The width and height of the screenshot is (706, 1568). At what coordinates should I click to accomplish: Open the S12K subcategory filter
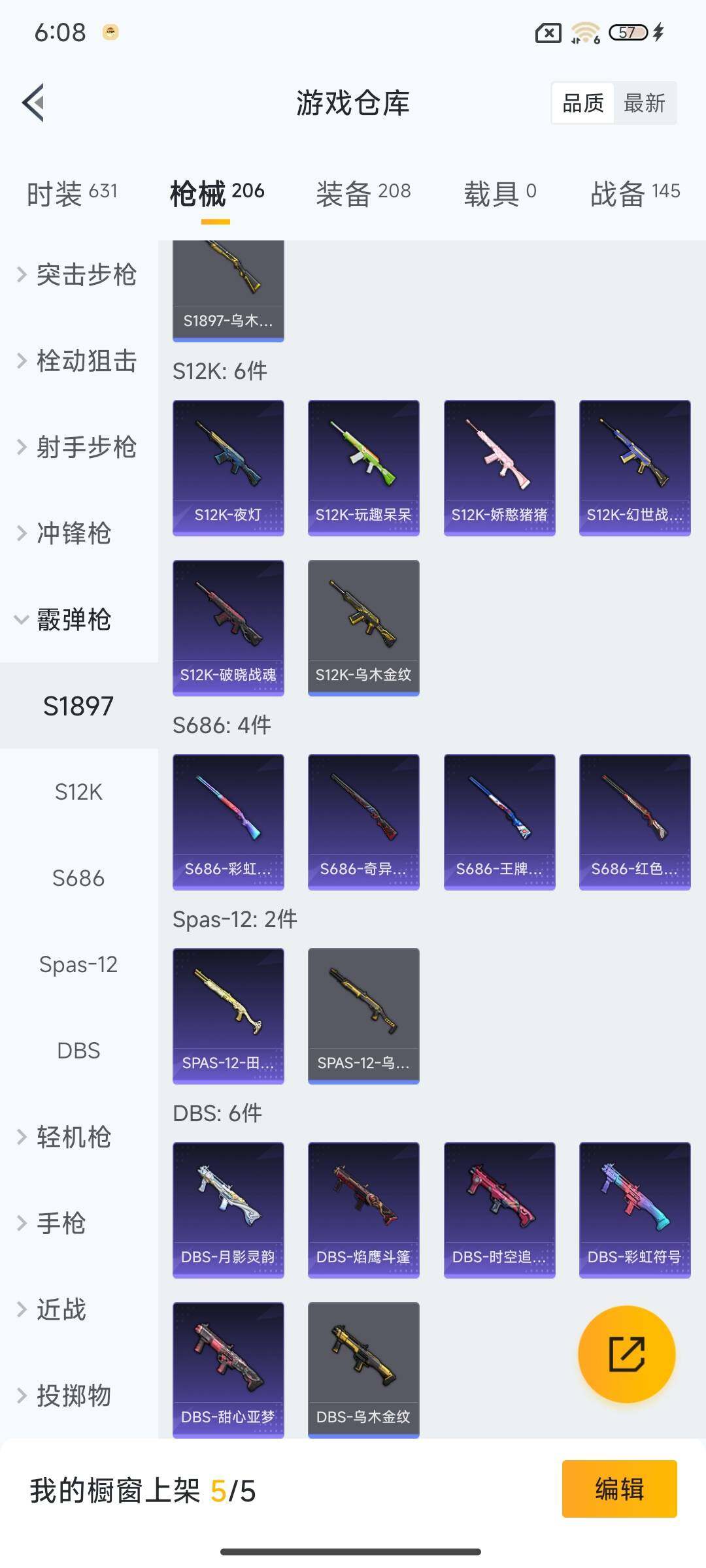(x=79, y=792)
